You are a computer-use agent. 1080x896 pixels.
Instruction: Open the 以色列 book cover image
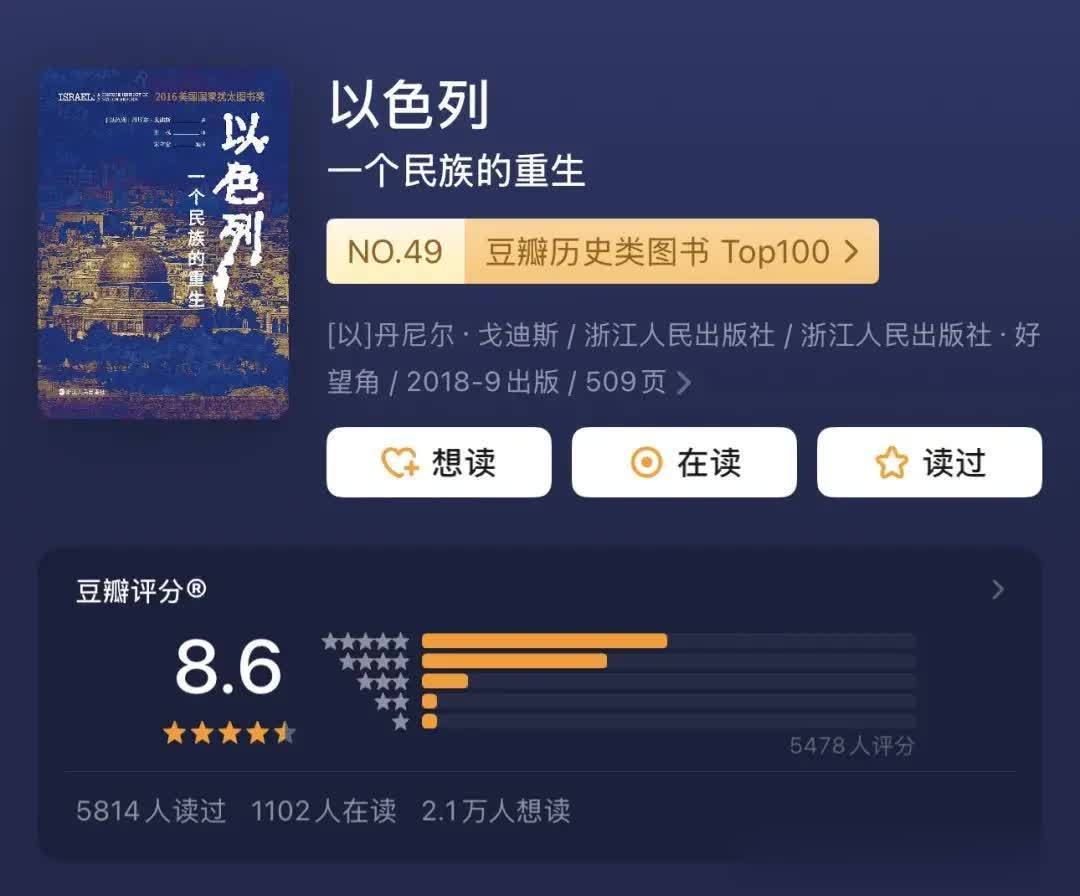(x=164, y=243)
